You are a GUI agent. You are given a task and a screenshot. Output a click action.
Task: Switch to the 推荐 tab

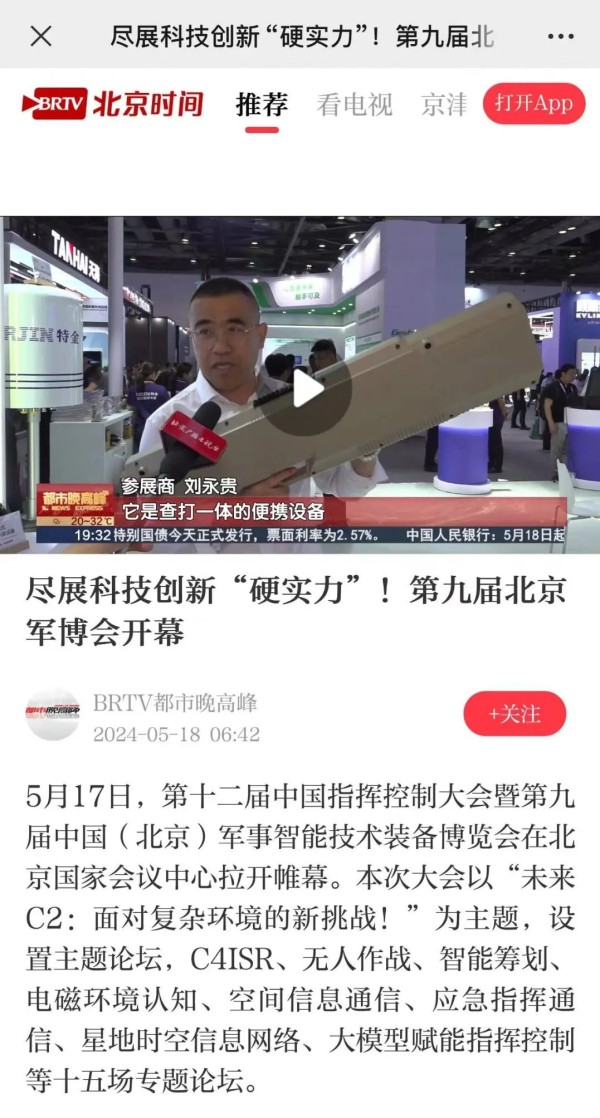pyautogui.click(x=262, y=104)
